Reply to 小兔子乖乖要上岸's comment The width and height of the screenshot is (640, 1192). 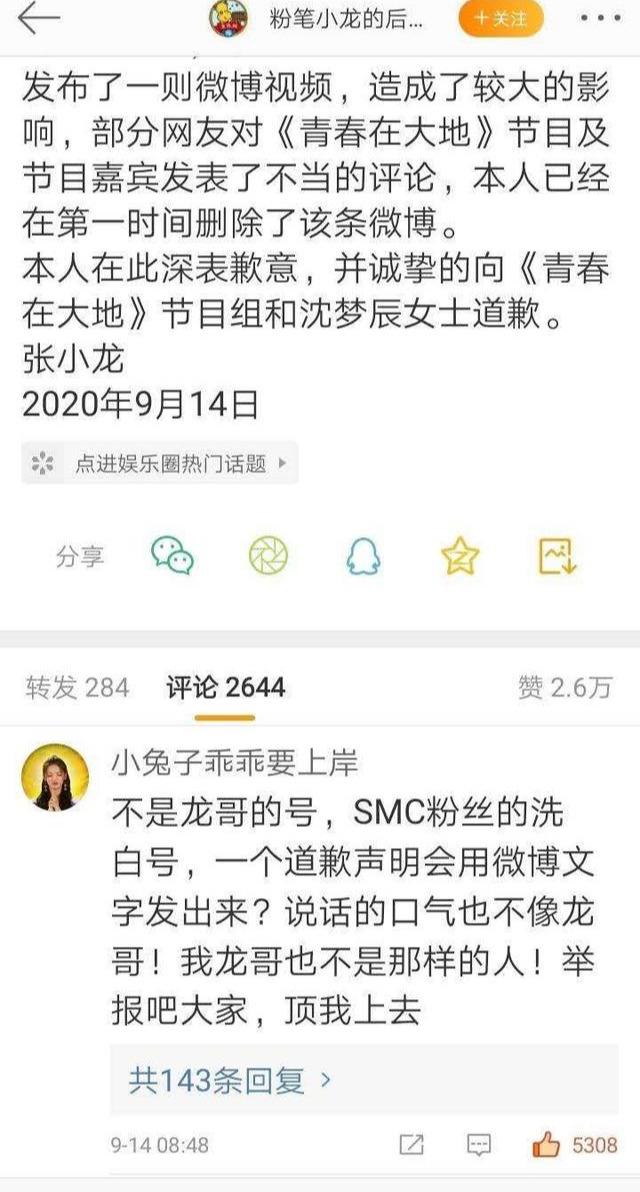tap(479, 1144)
